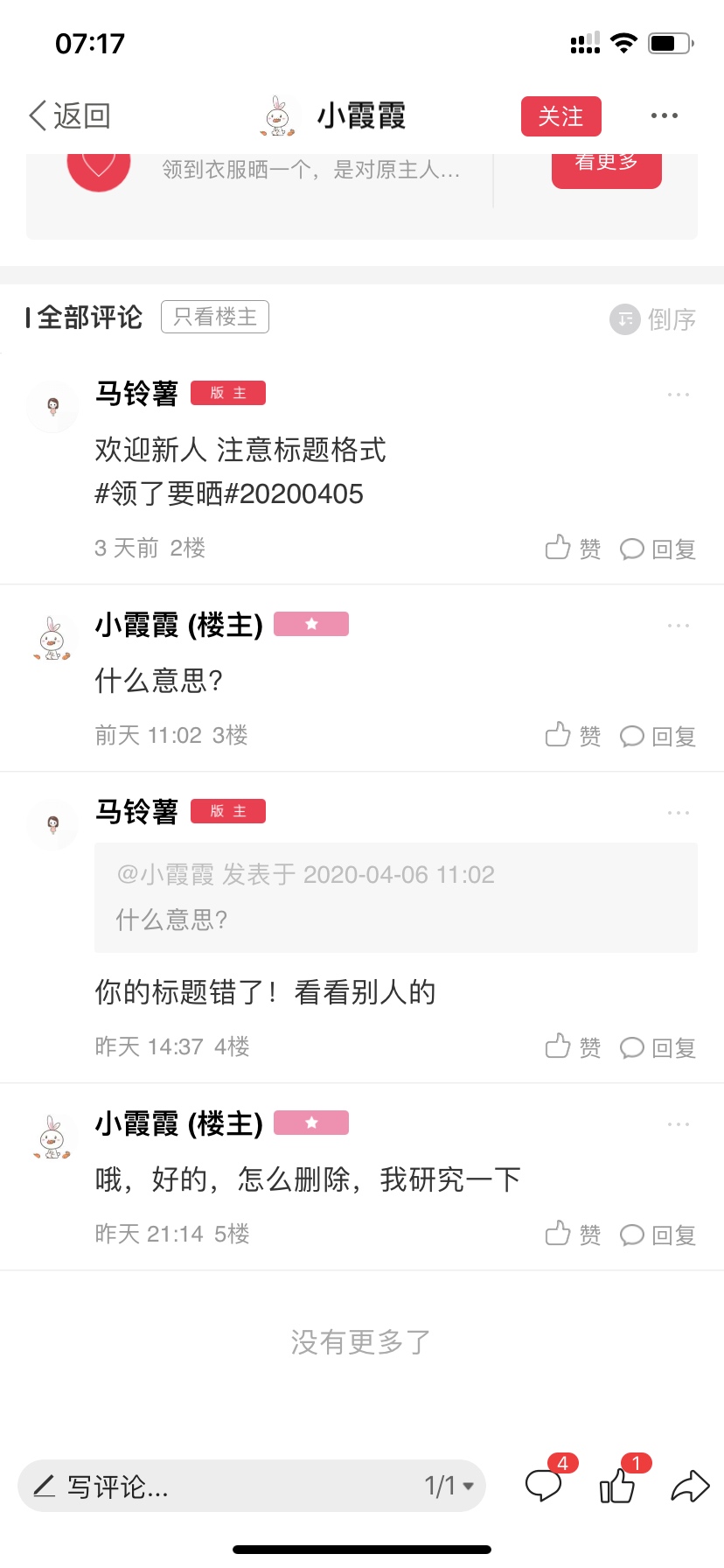Go back with the 返回 button
Viewport: 724px width, 1568px height.
tap(70, 115)
